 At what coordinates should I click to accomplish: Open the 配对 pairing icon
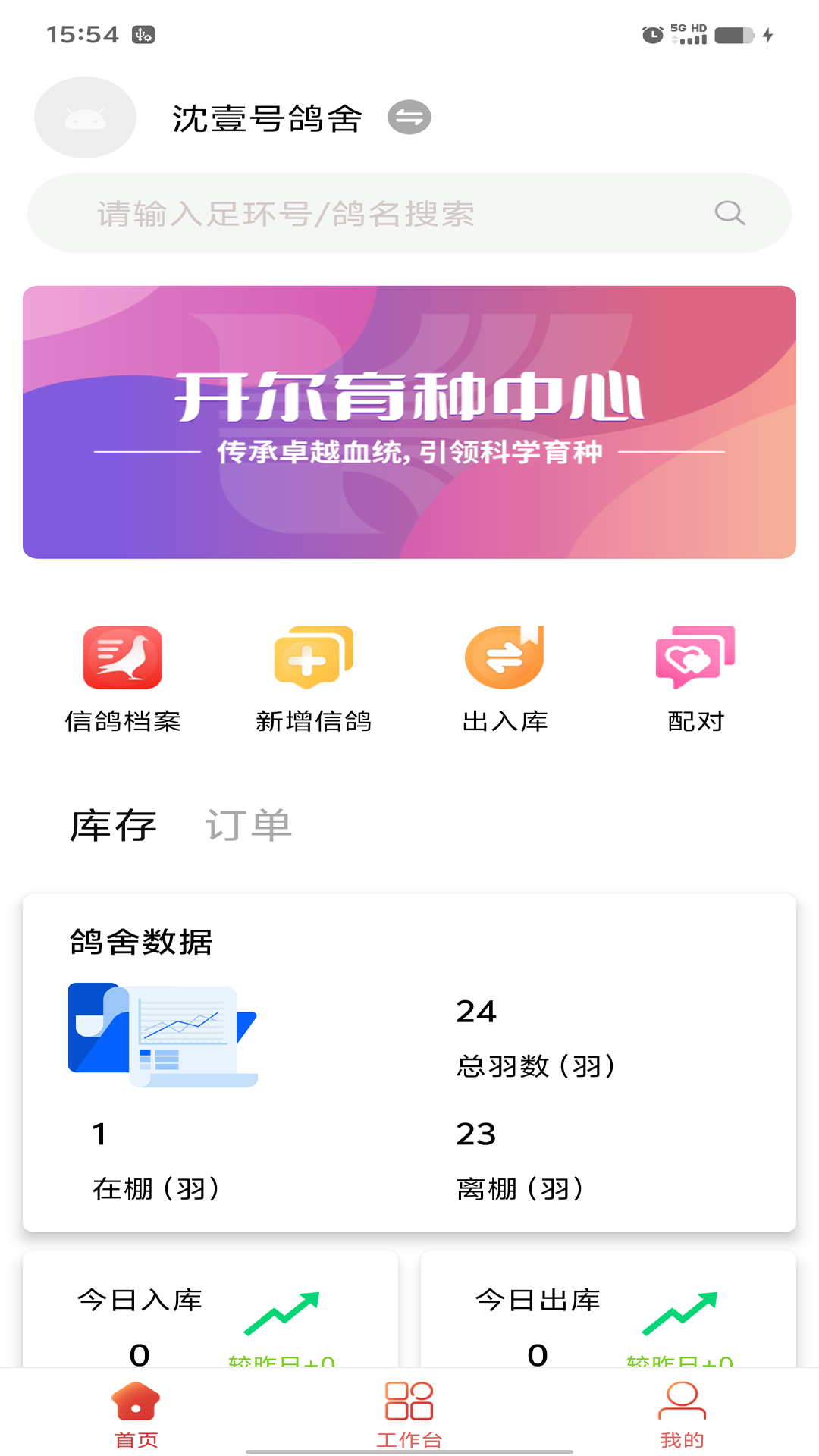tap(695, 660)
